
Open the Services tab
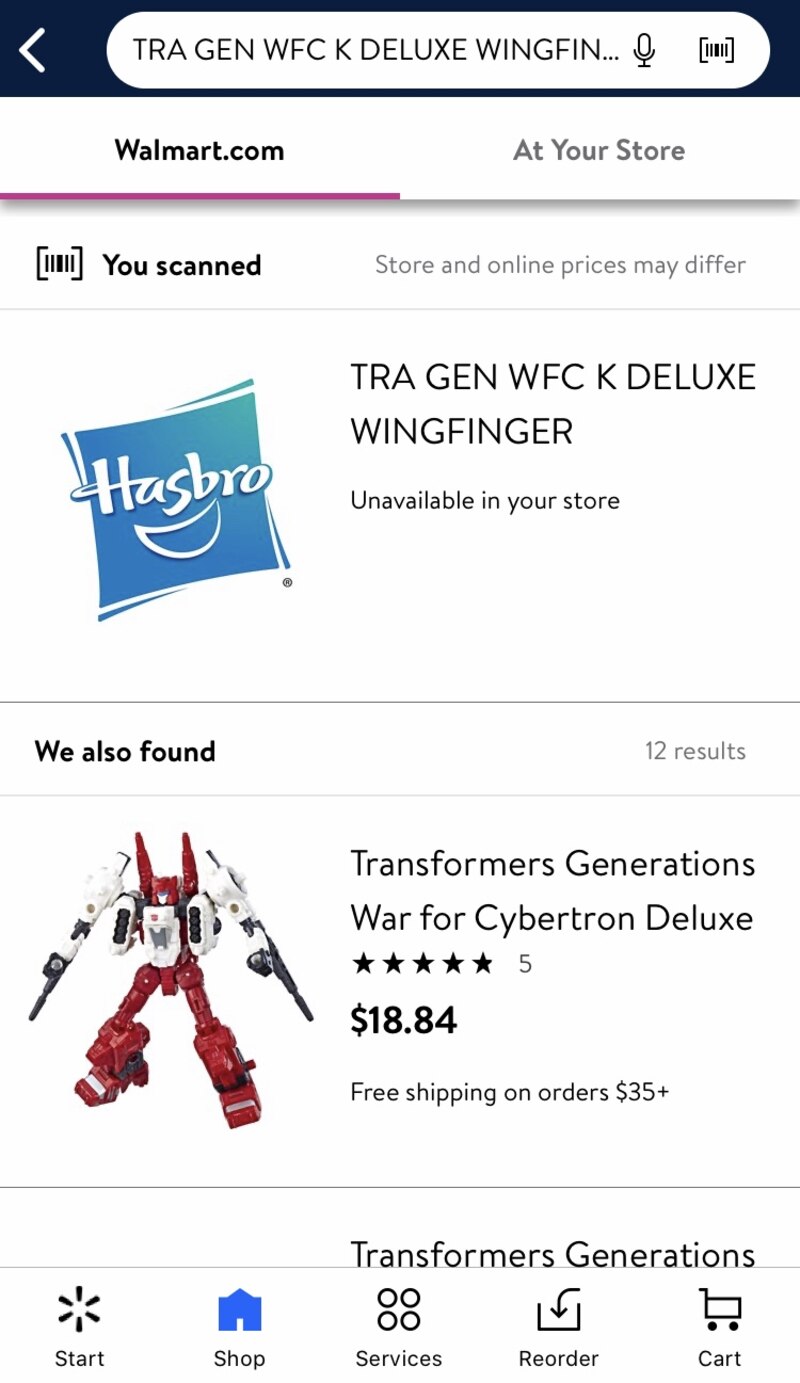point(399,1327)
